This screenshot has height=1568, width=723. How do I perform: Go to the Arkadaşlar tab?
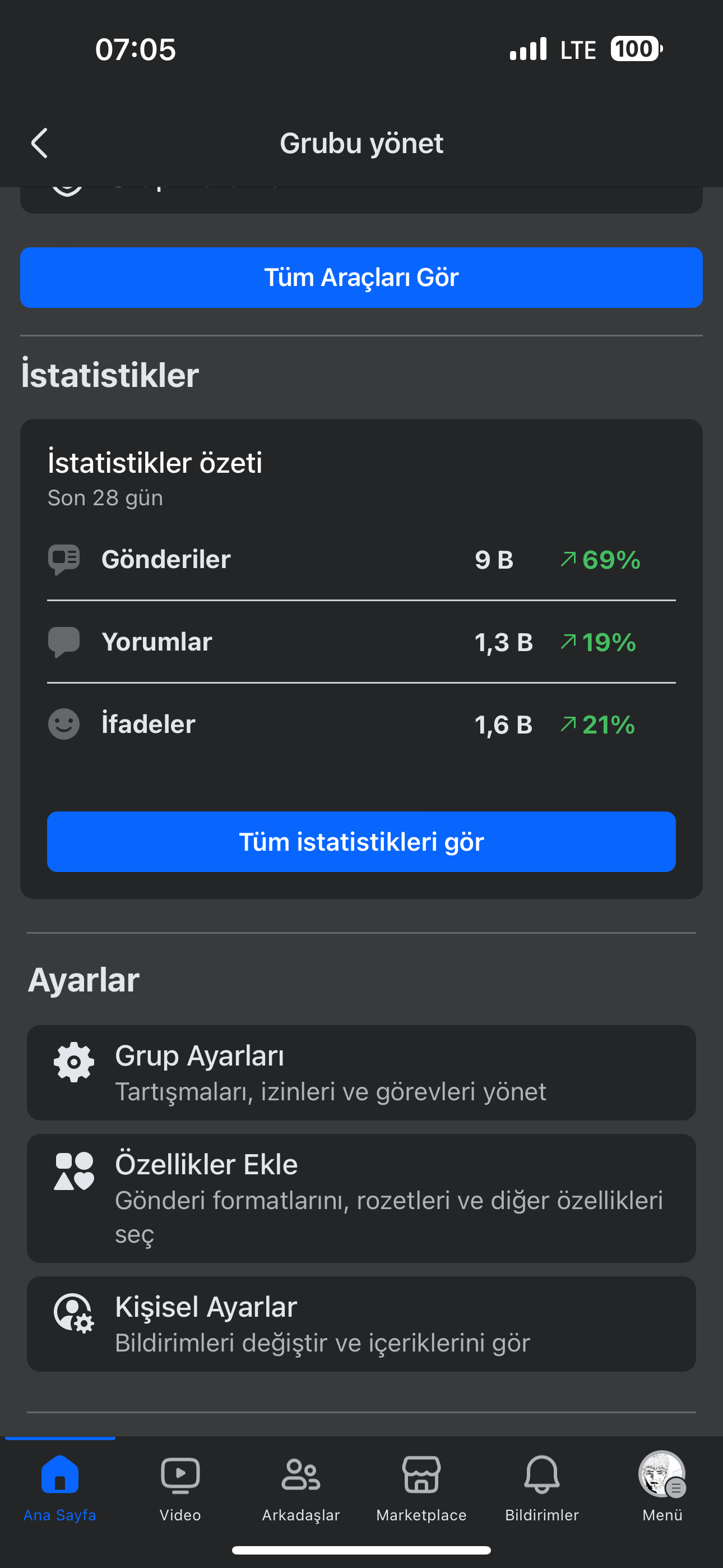tap(300, 1488)
